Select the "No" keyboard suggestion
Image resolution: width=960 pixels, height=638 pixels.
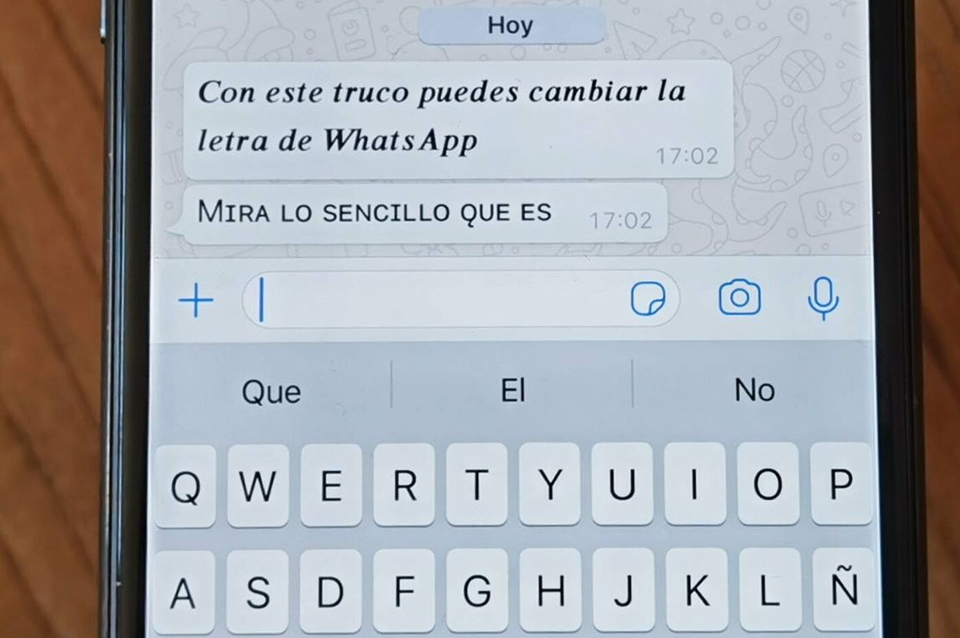point(754,391)
